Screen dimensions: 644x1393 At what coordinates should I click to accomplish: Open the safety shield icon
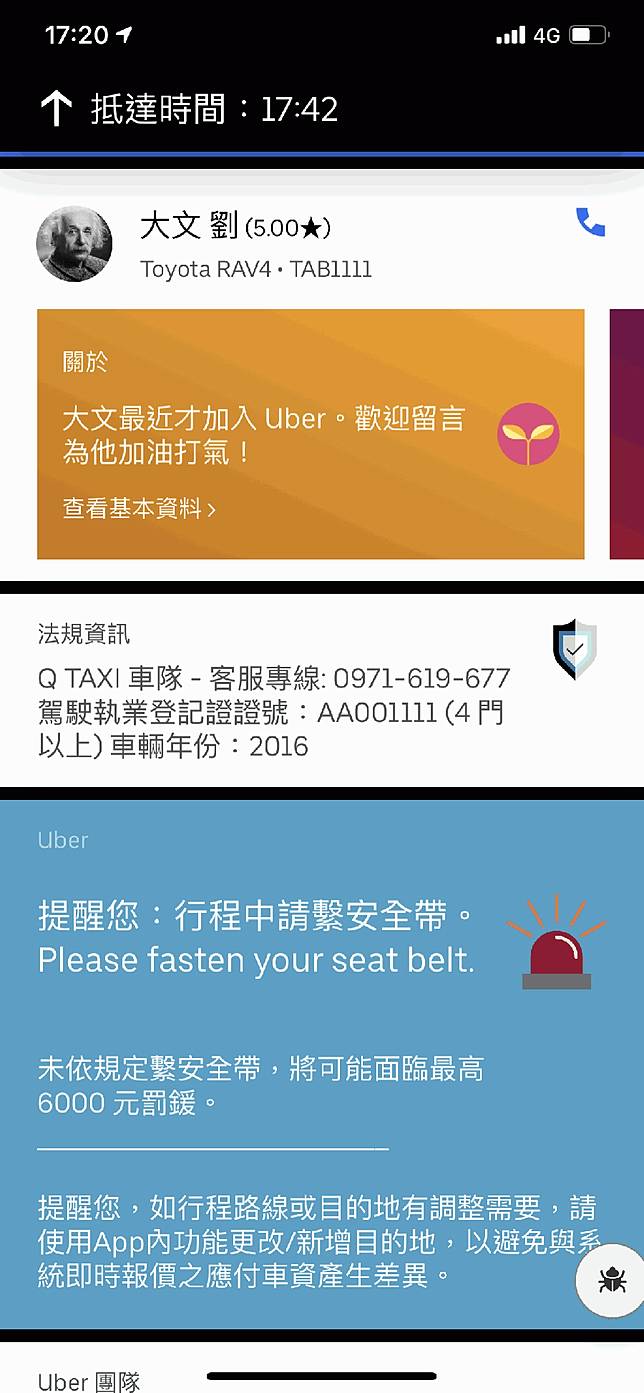pos(575,649)
